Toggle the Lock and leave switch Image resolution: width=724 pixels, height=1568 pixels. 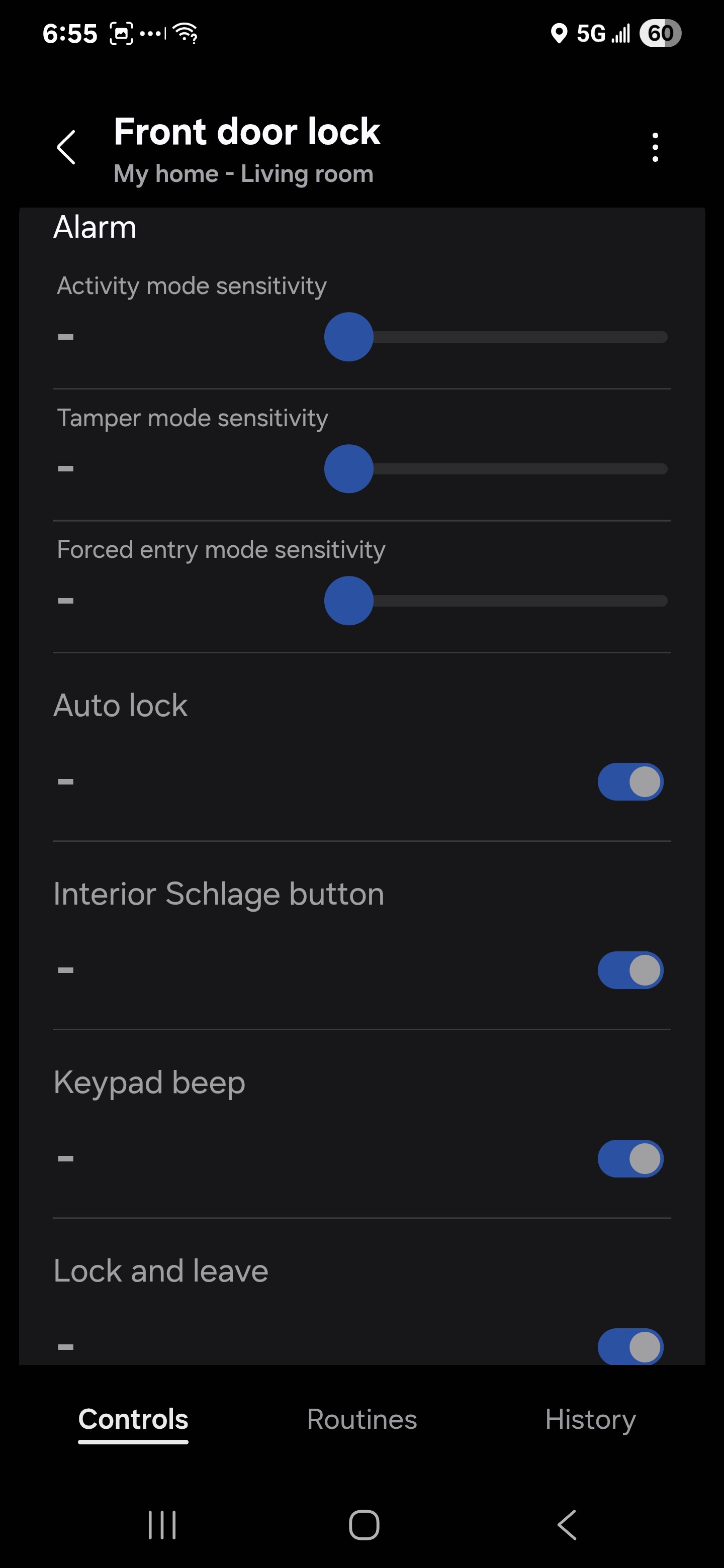tap(630, 1346)
